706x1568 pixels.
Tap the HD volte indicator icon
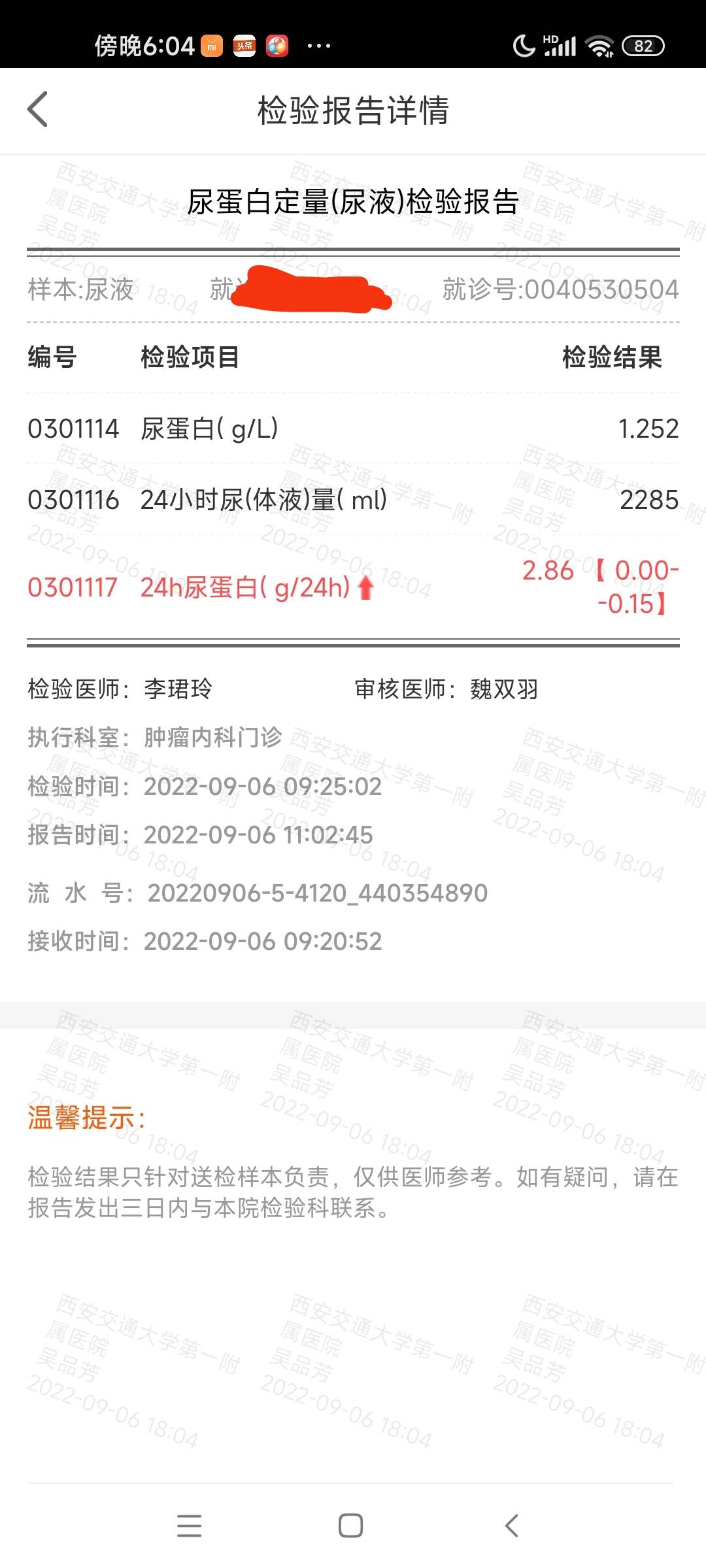tap(551, 39)
